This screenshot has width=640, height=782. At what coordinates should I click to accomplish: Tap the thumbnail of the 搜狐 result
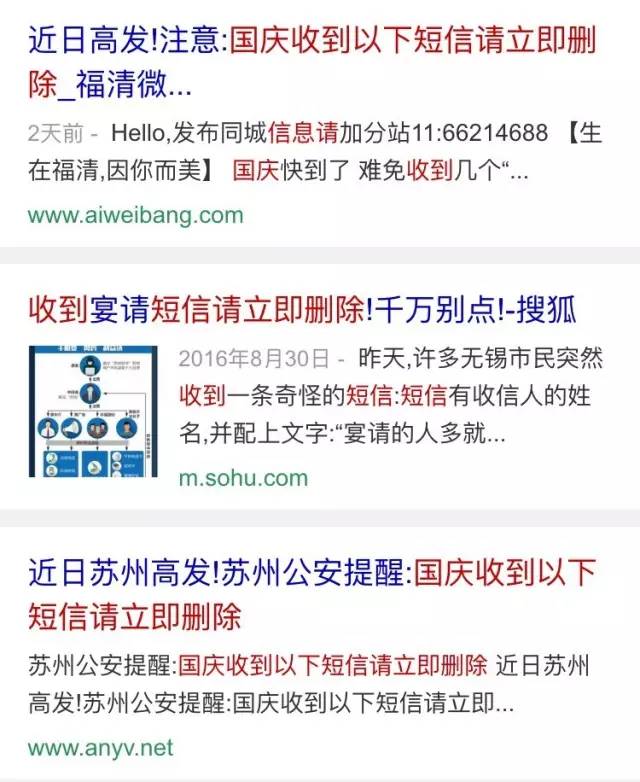[93, 411]
